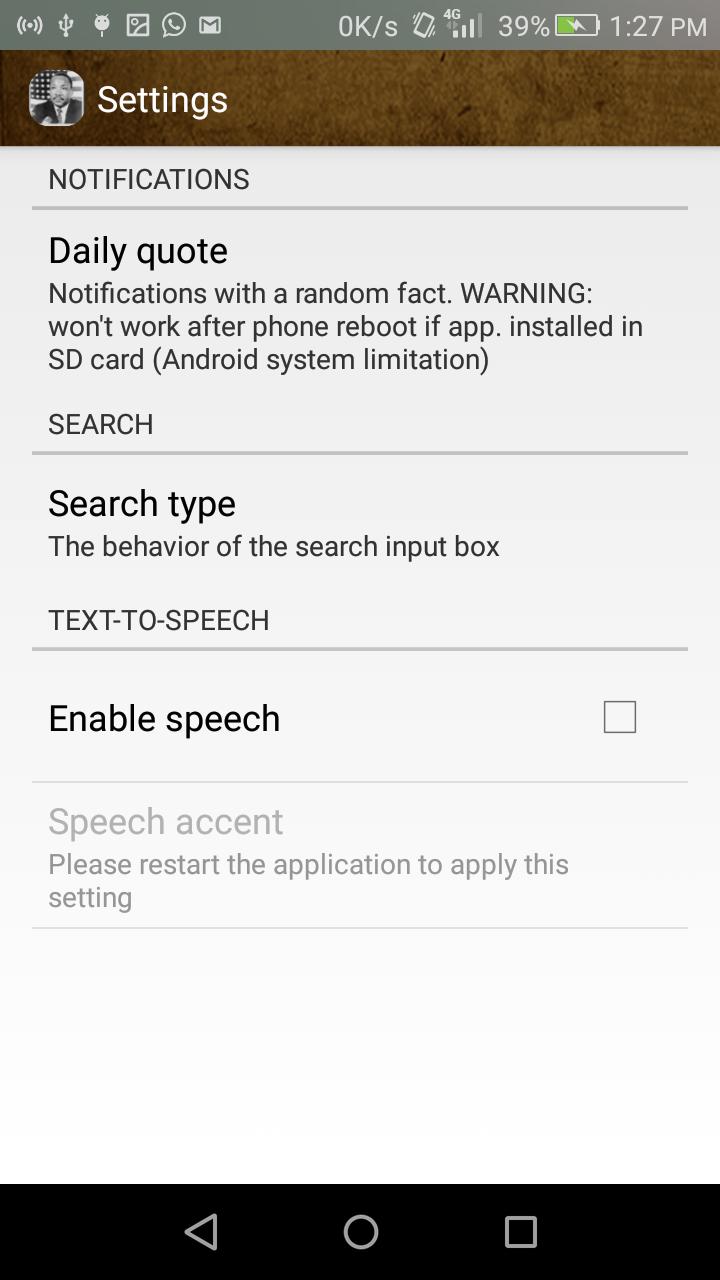The image size is (720, 1280).
Task: Return to the home screen
Action: pyautogui.click(x=360, y=1232)
